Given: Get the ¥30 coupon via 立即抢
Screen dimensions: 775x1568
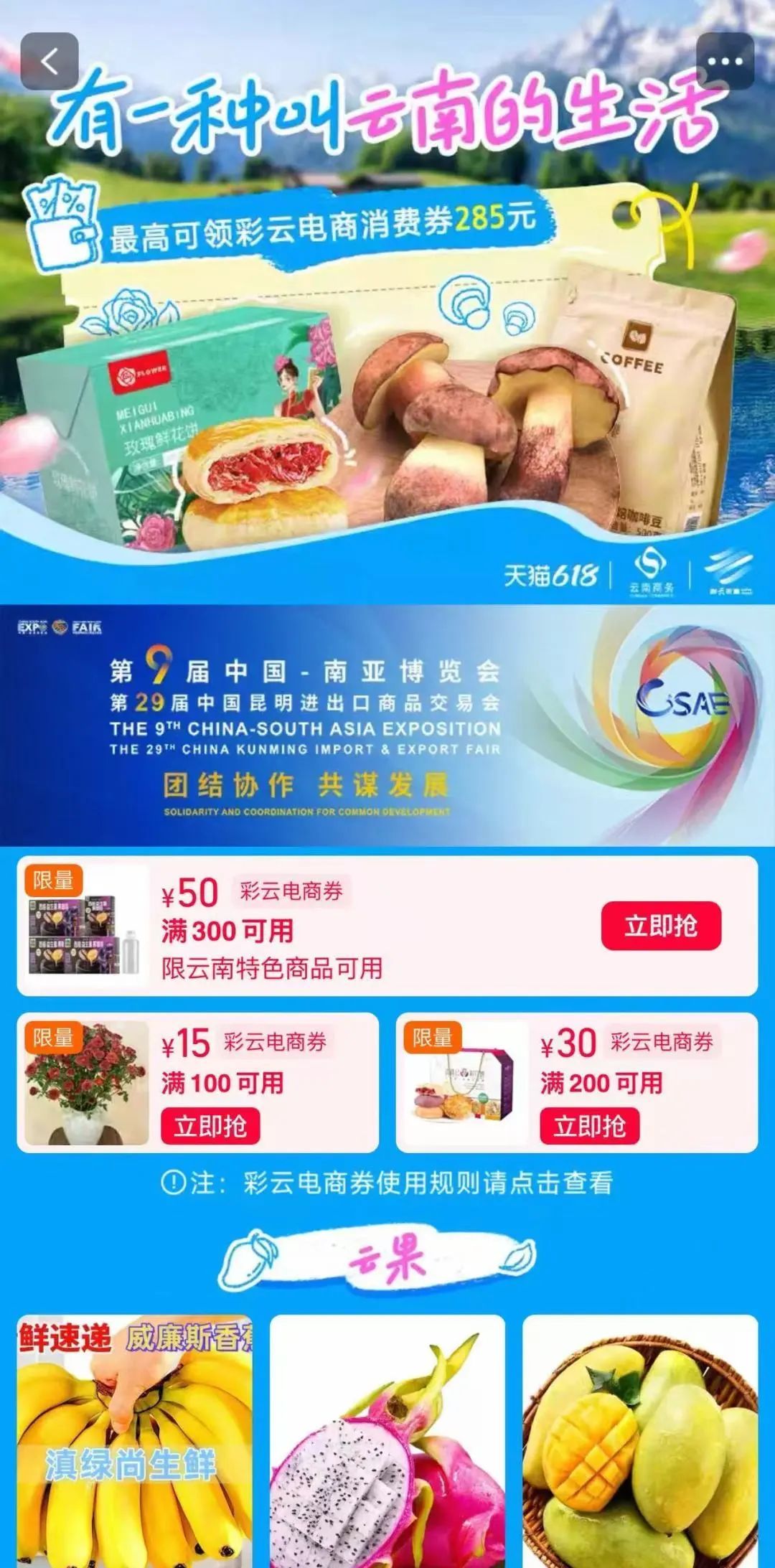Looking at the screenshot, I should pos(589,1126).
